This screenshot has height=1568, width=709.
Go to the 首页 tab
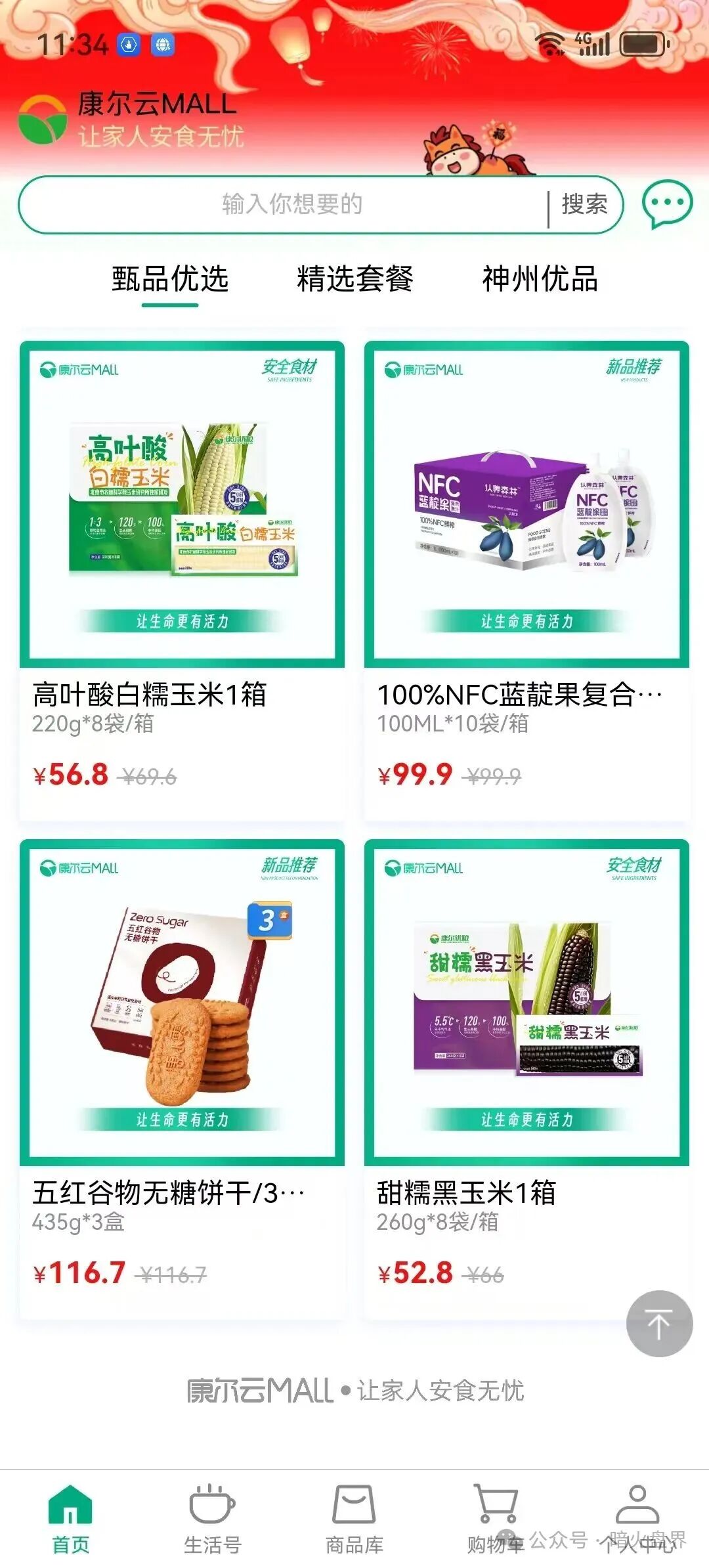(70, 1518)
